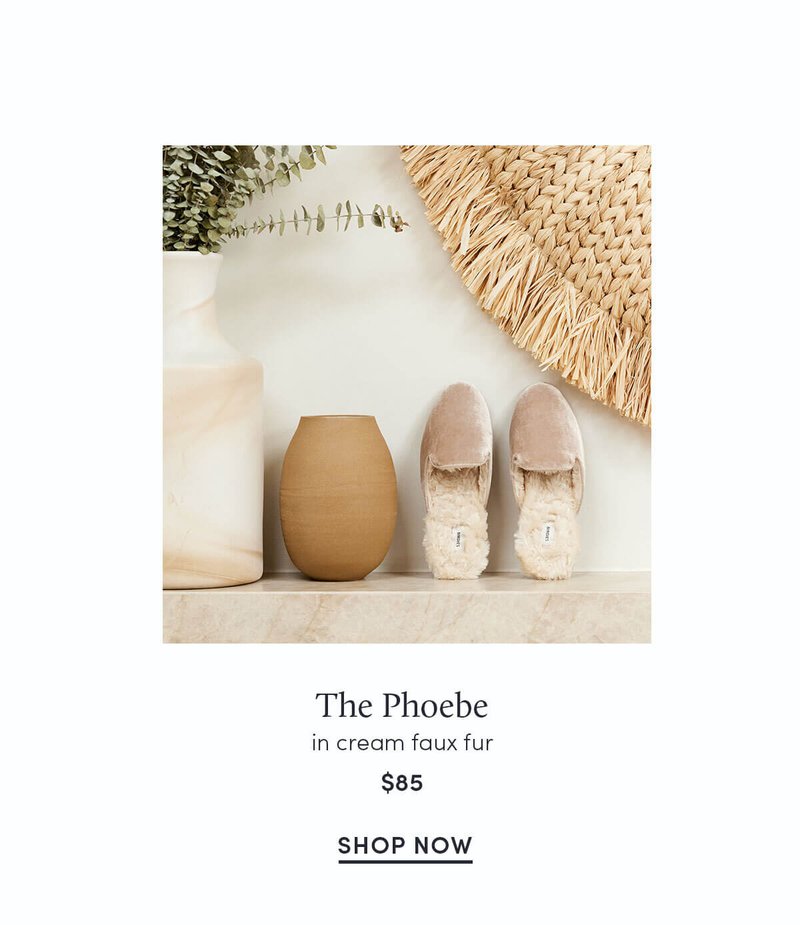Tap the SHOP NOW link
The image size is (800, 925).
tap(405, 846)
